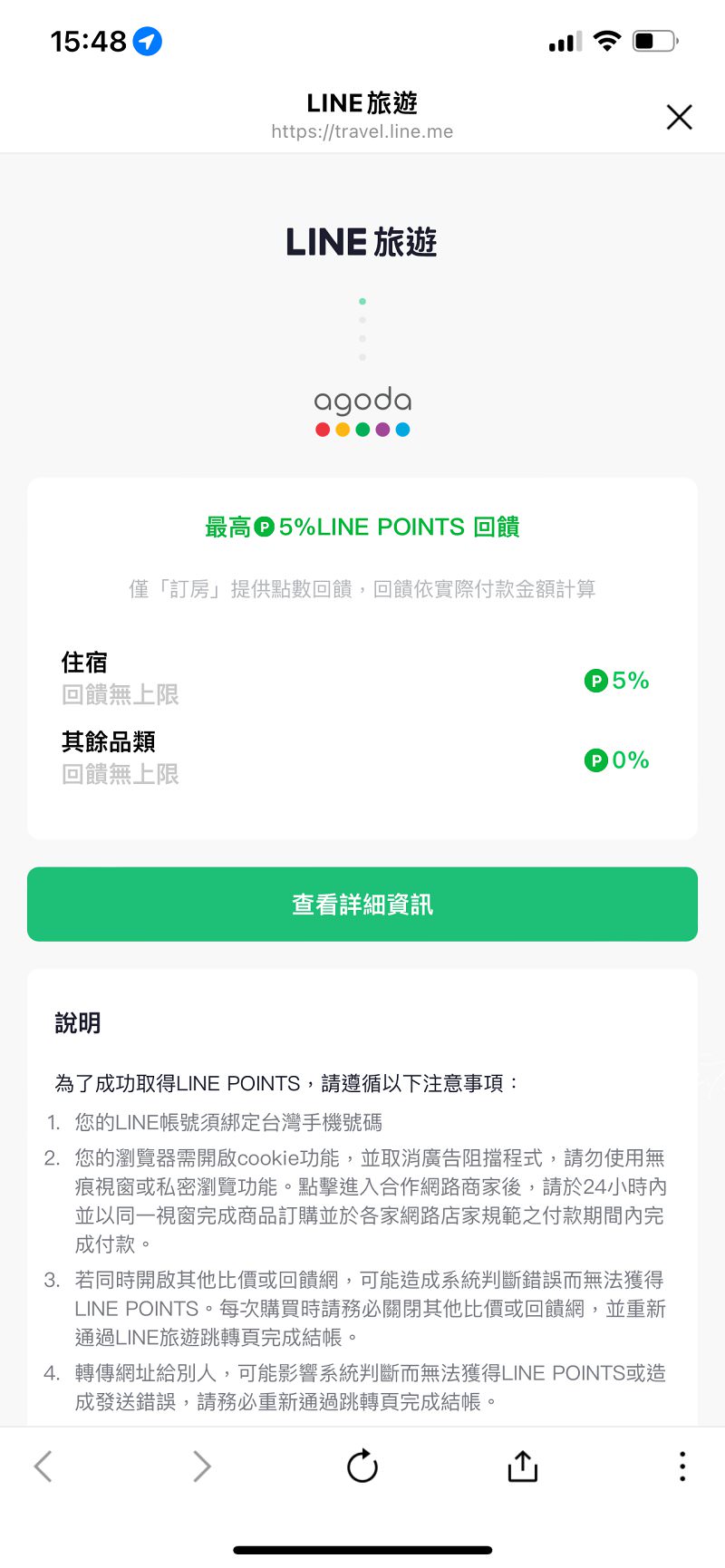Go forward to the next page

pos(202,1466)
